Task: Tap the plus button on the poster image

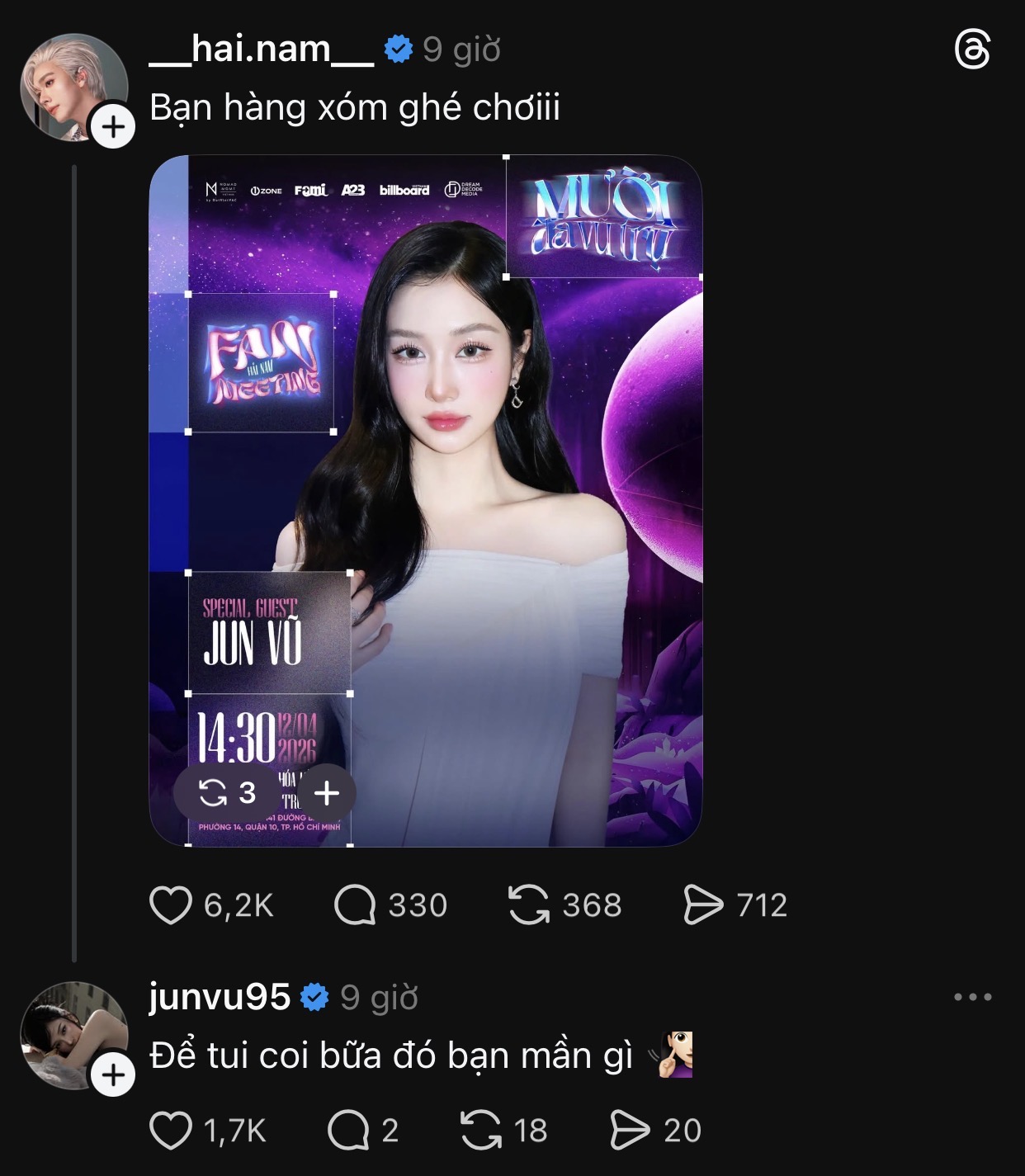Action: (x=328, y=793)
